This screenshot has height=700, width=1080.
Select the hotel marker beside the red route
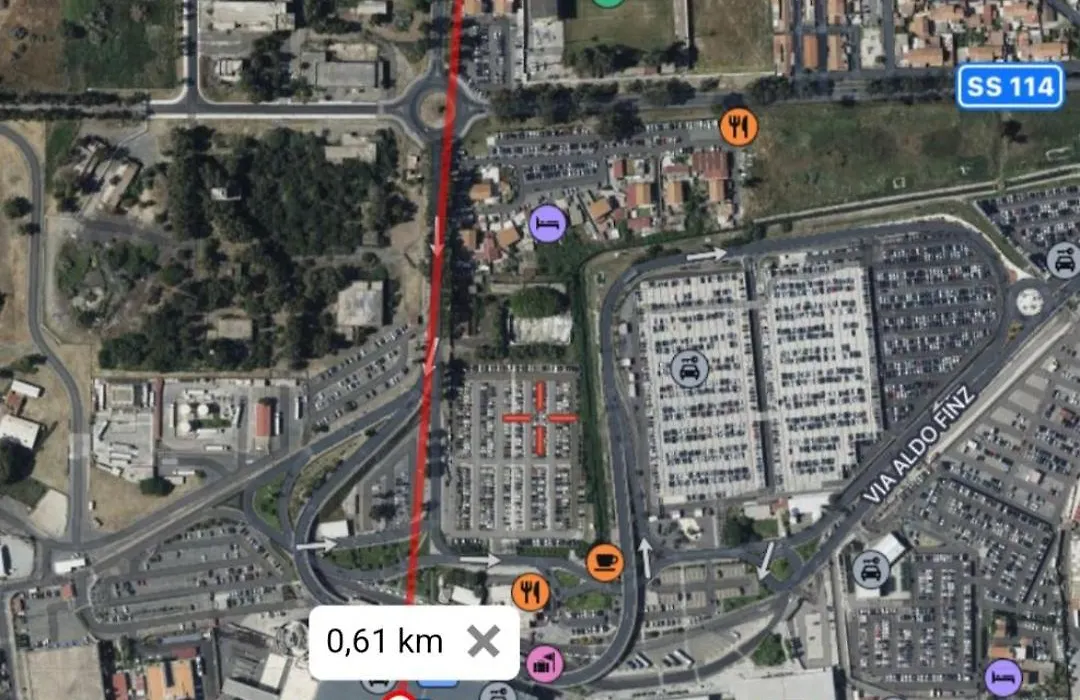coord(547,222)
